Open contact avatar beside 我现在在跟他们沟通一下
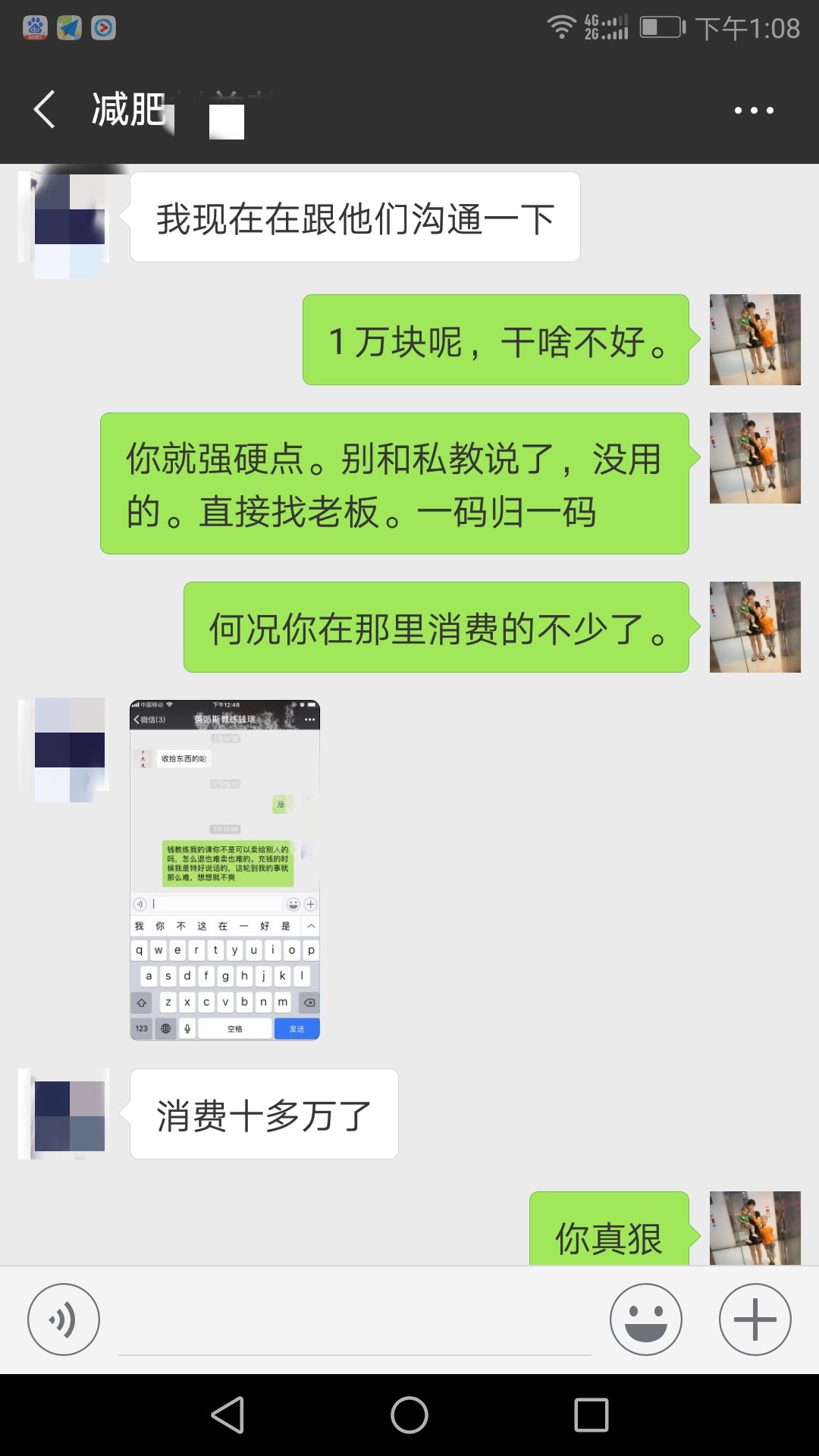 click(x=64, y=218)
